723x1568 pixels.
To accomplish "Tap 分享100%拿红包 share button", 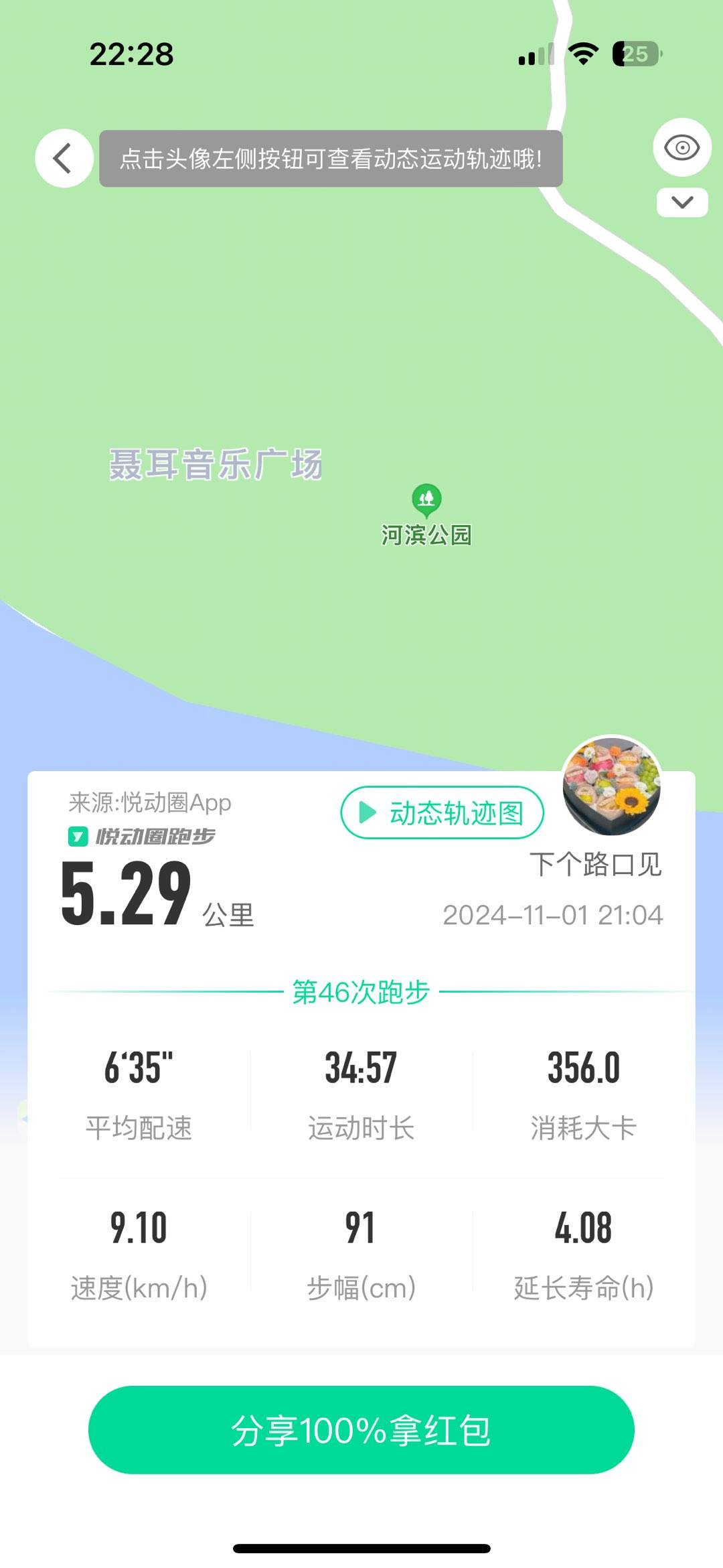I will click(x=361, y=1429).
